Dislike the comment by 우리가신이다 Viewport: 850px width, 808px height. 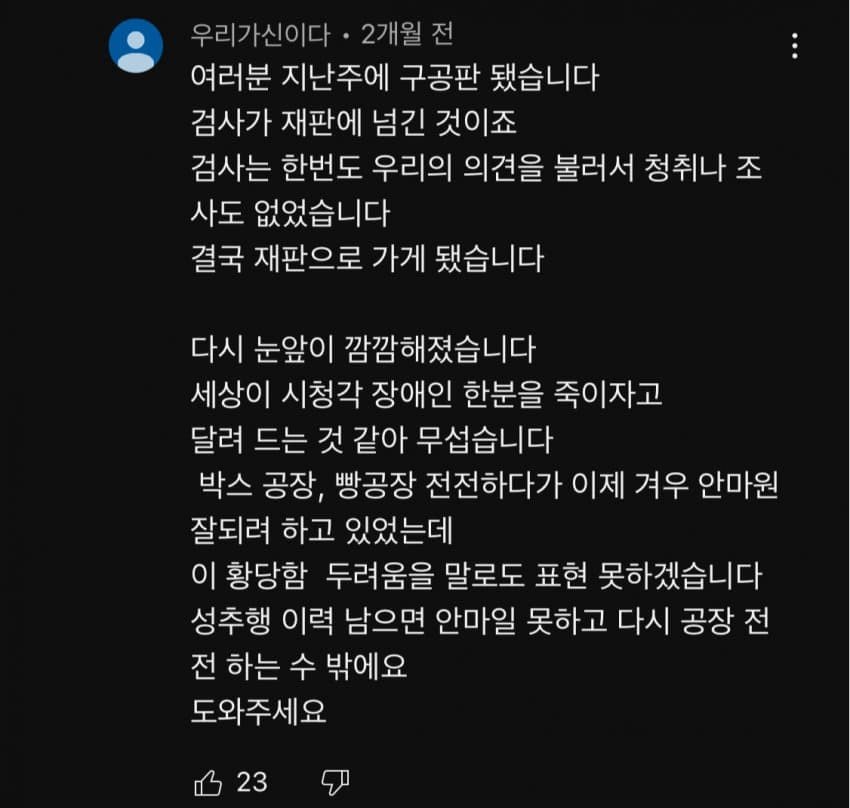[x=333, y=780]
